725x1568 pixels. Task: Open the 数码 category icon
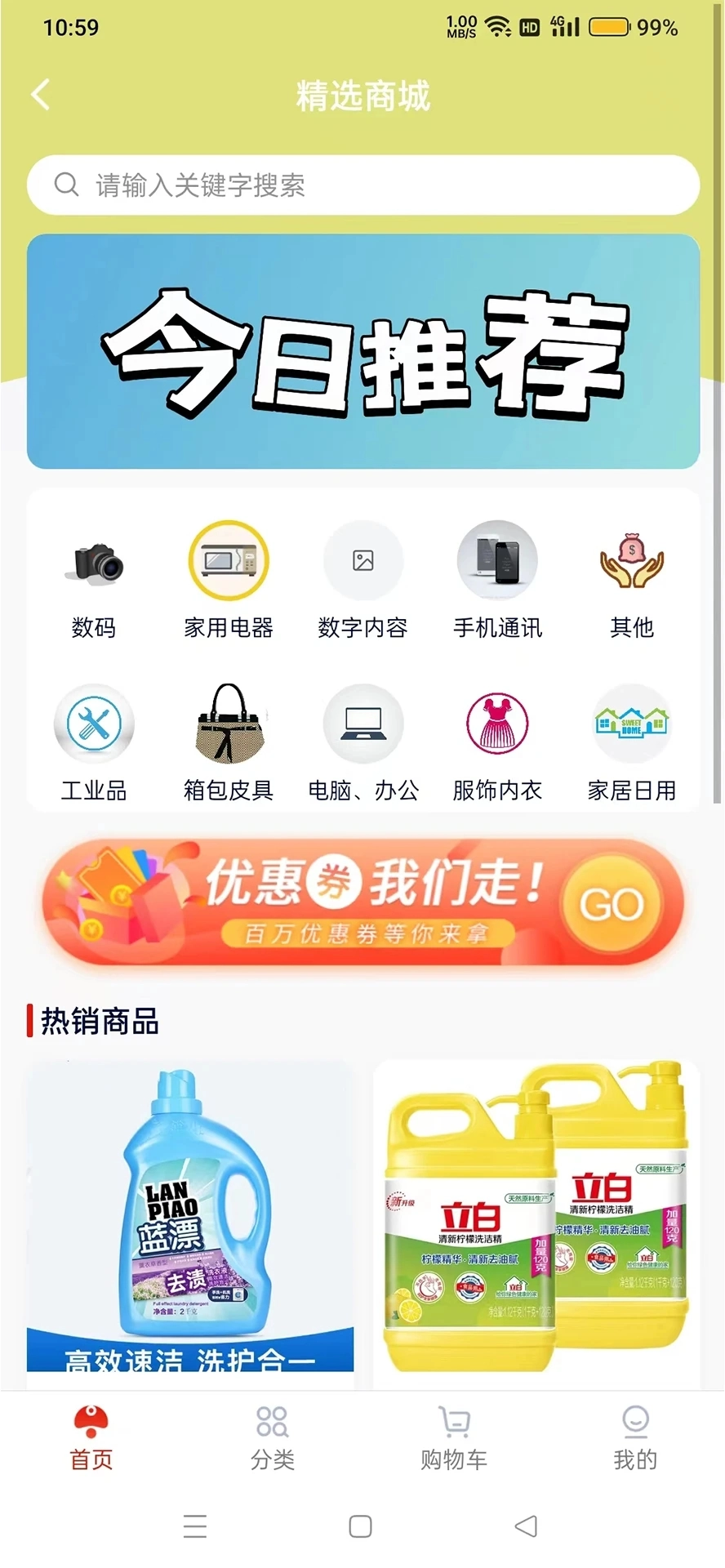93,560
